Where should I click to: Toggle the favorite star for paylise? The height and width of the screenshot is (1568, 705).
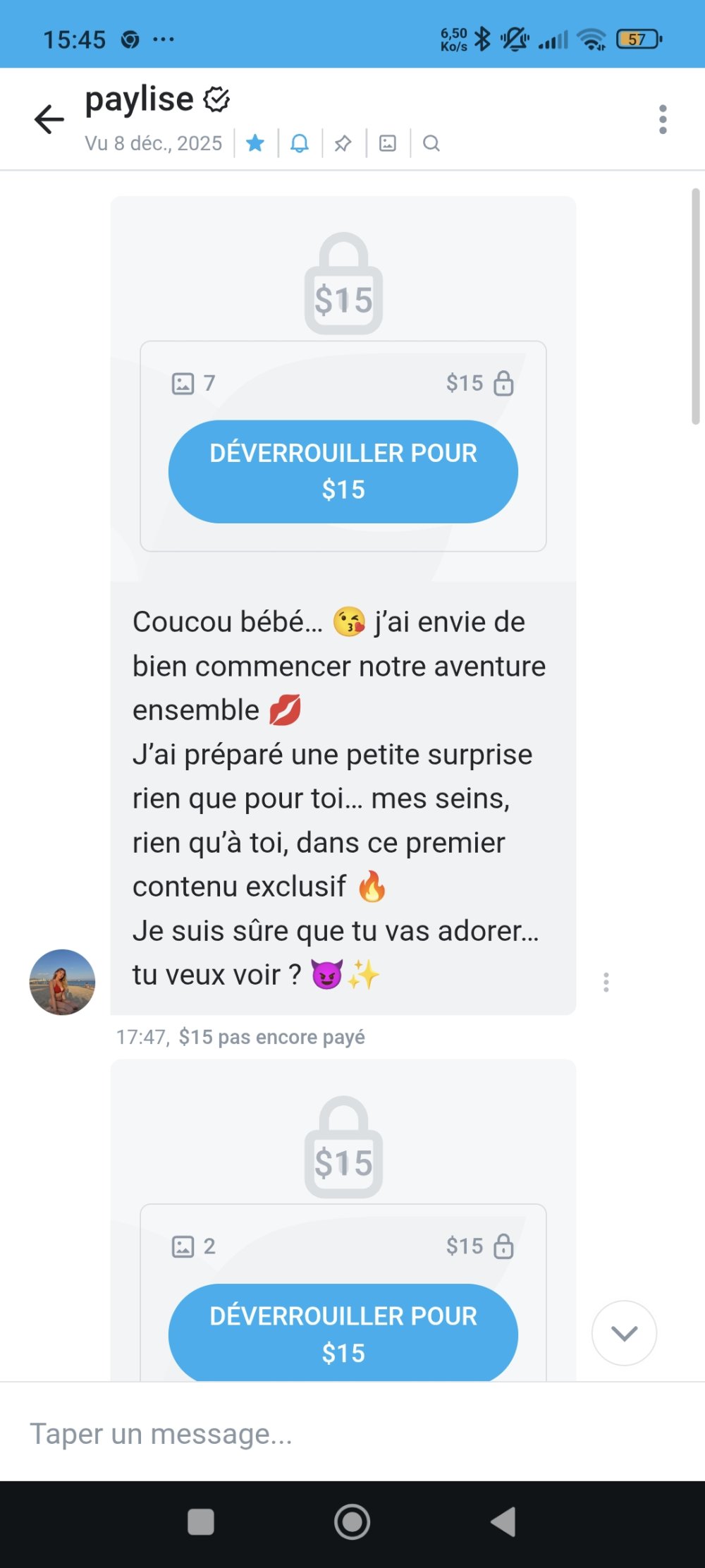(255, 143)
